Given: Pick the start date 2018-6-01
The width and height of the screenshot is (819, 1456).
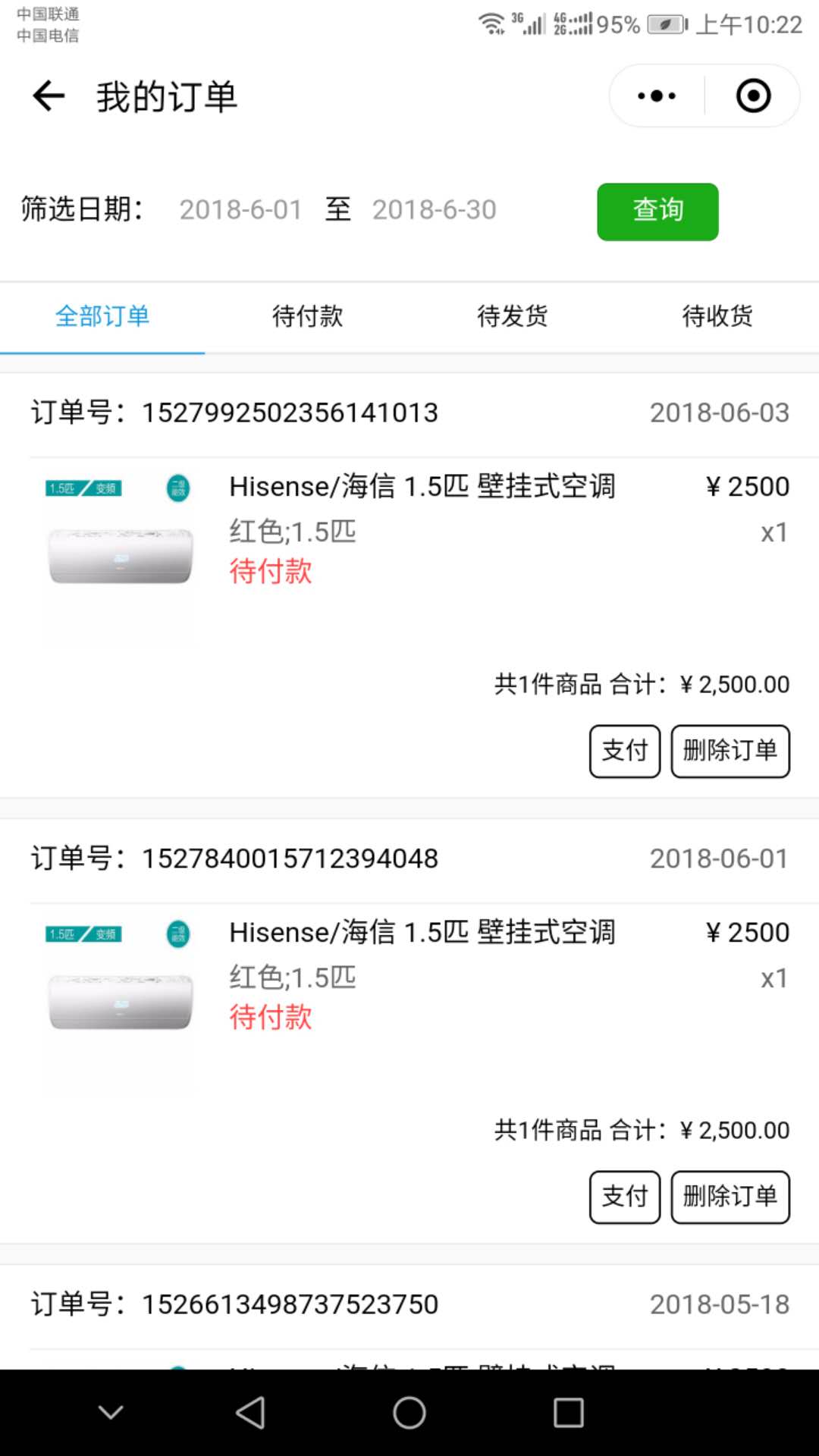Looking at the screenshot, I should point(240,209).
